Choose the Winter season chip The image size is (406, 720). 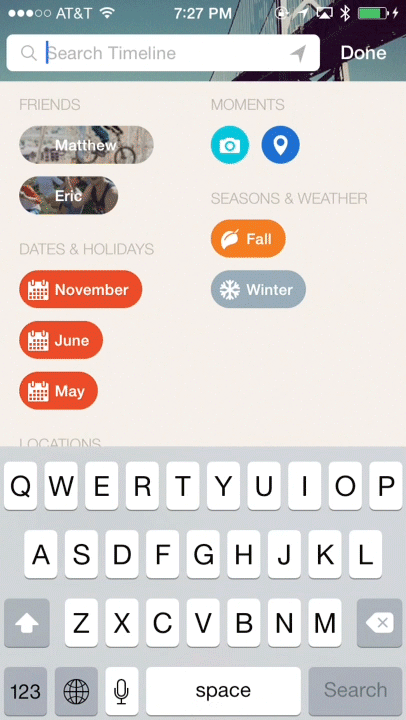point(259,289)
